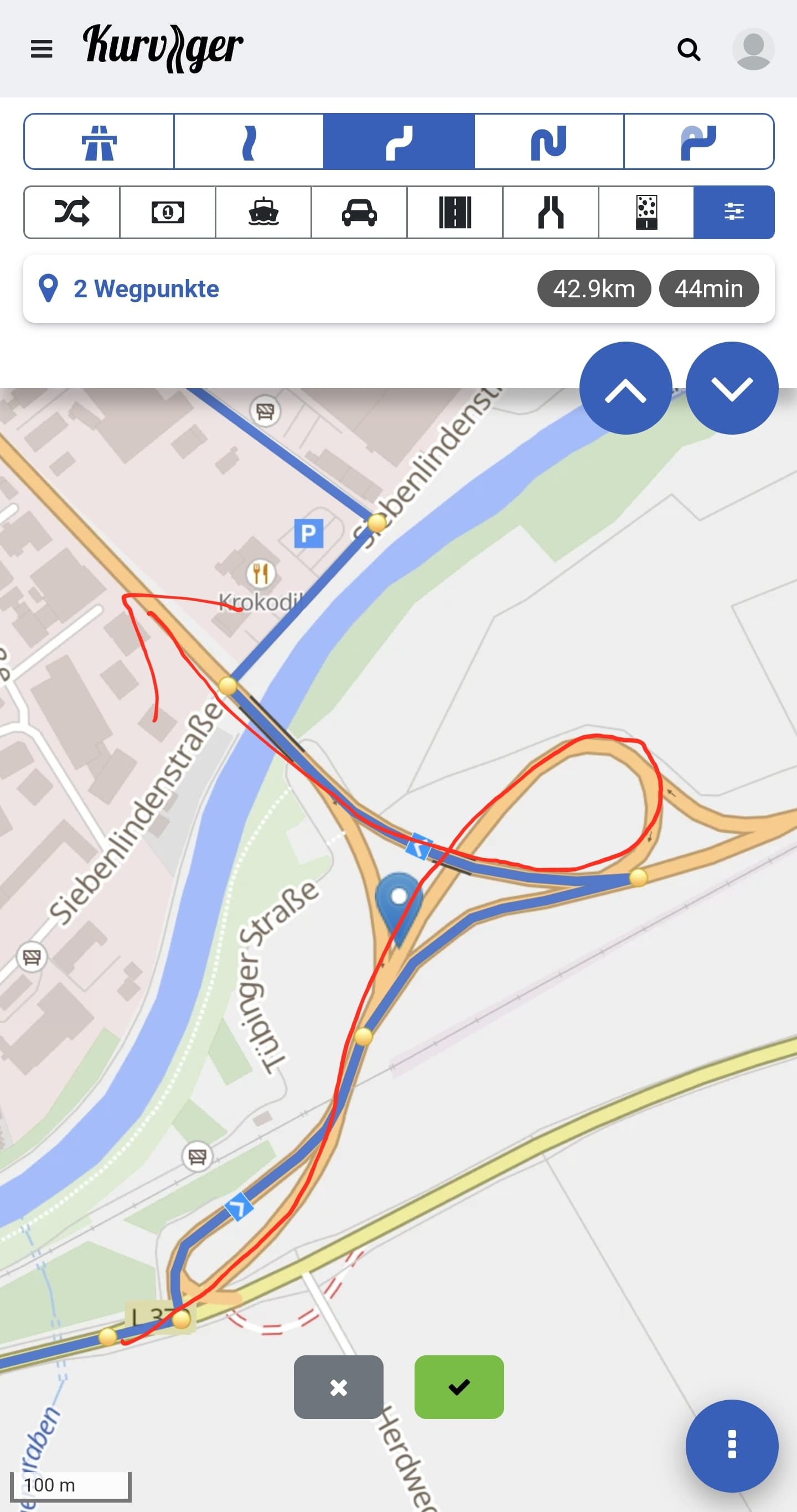
Task: Toggle avoid unpaved roads option
Action: click(646, 212)
